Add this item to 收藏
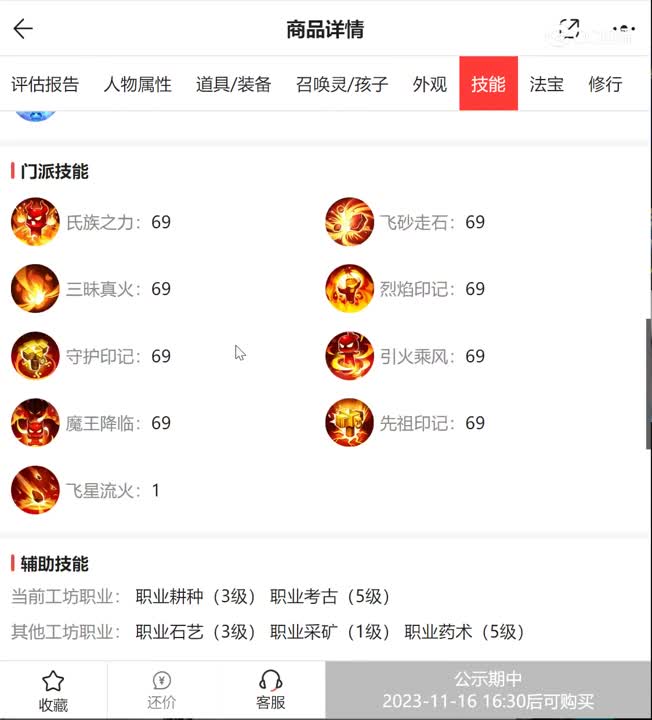652x720 pixels. point(53,690)
